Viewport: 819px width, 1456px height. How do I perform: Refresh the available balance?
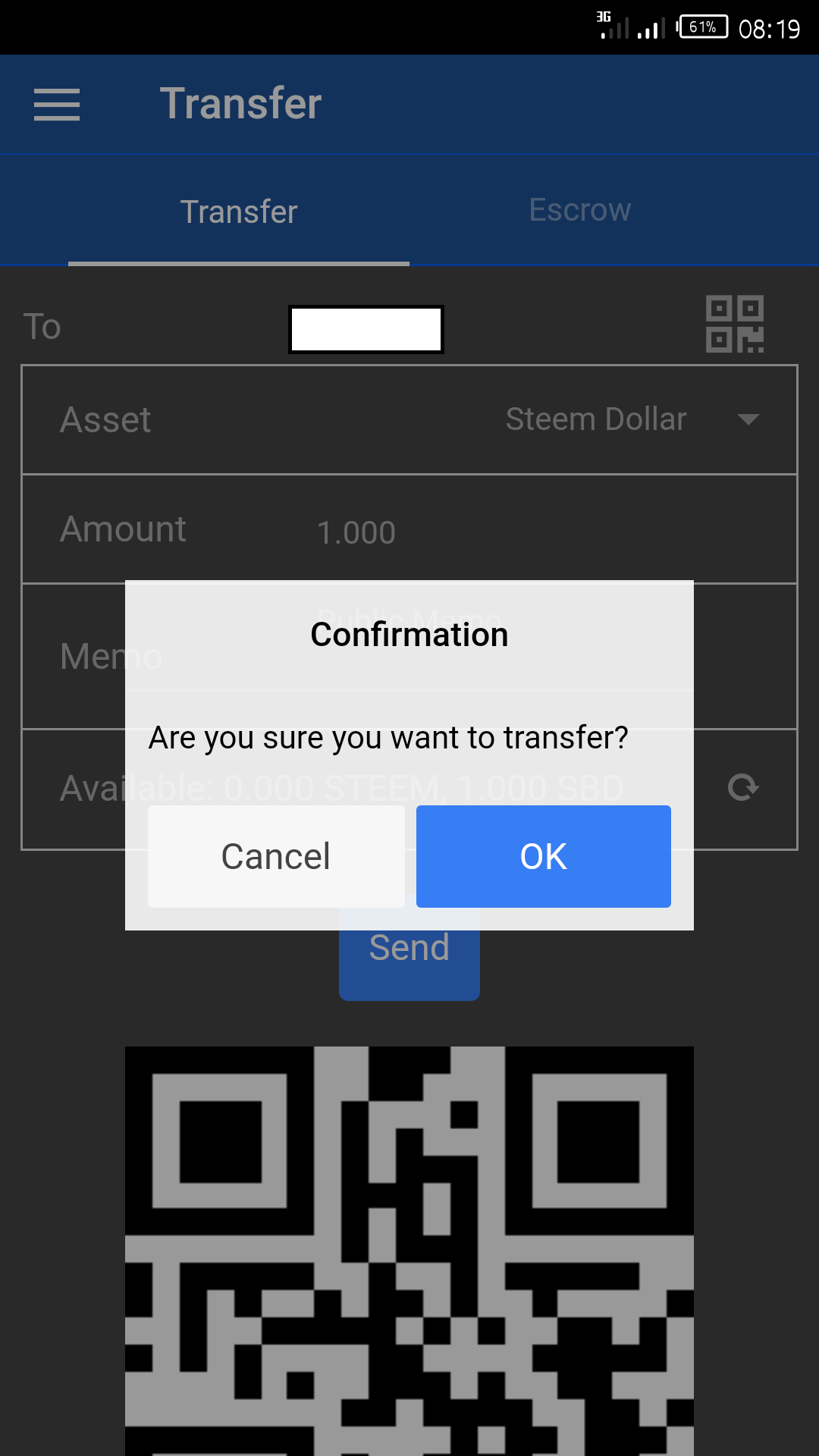click(743, 788)
